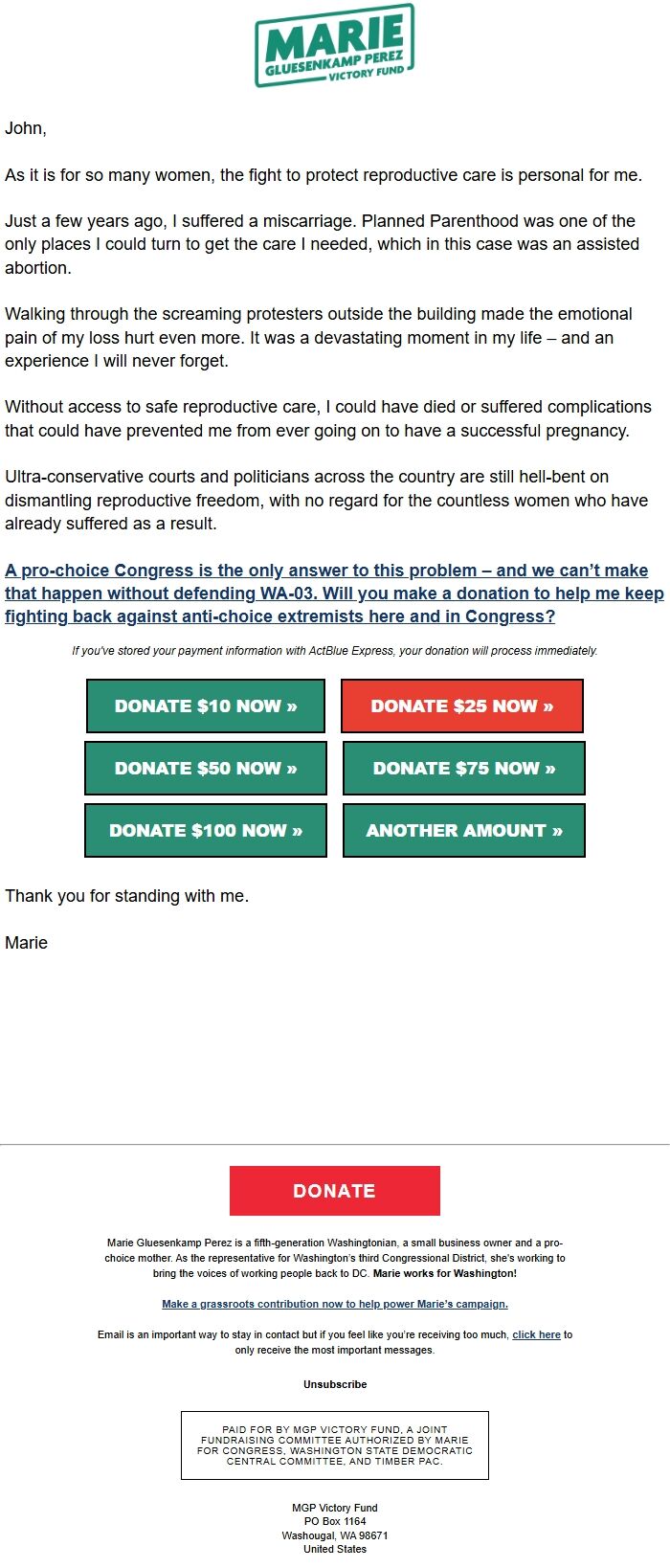Open the pro-choice Congress donation link
This screenshot has height=1568, width=670.
coord(334,594)
